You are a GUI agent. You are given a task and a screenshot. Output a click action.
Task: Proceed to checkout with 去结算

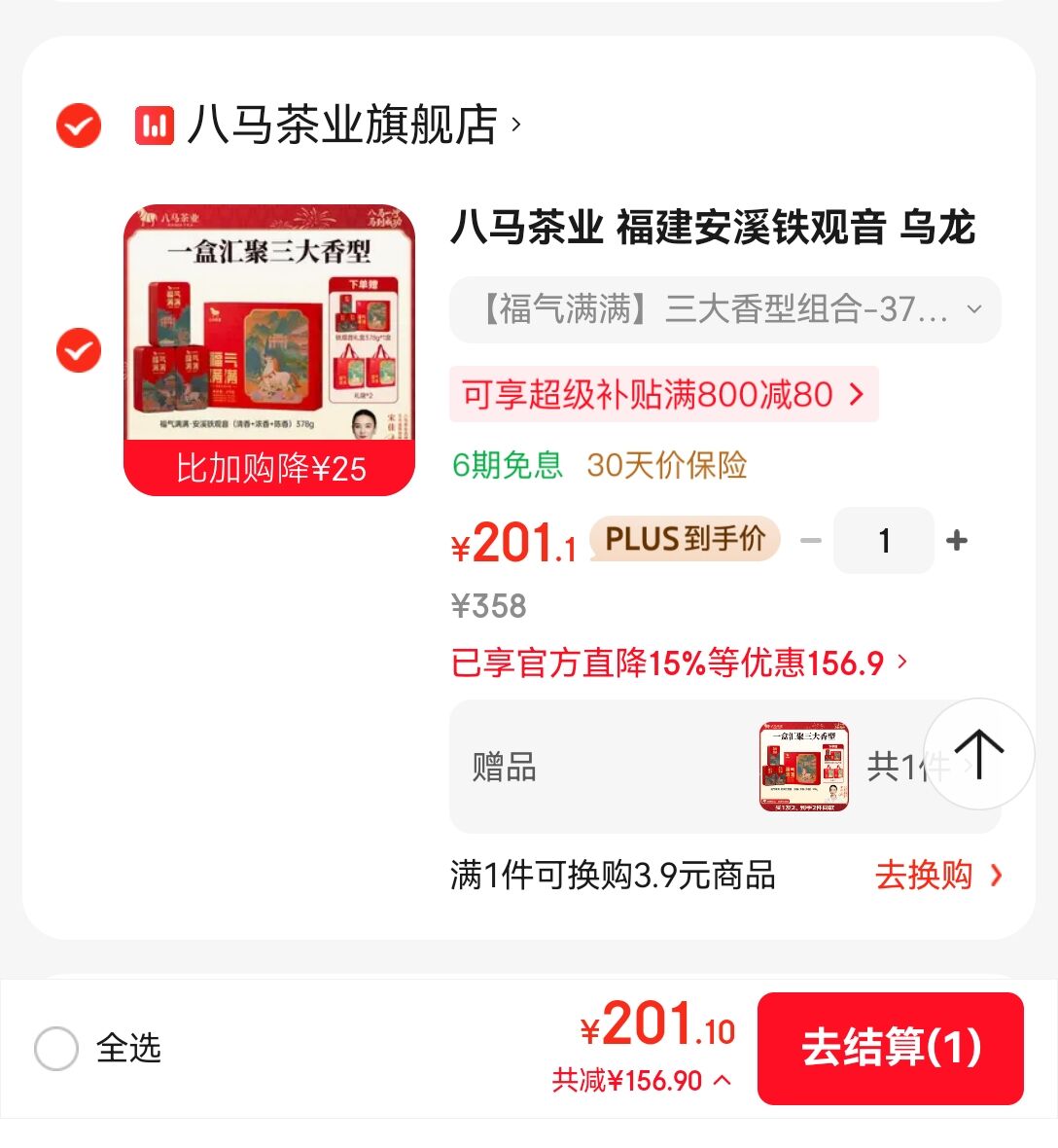891,1049
